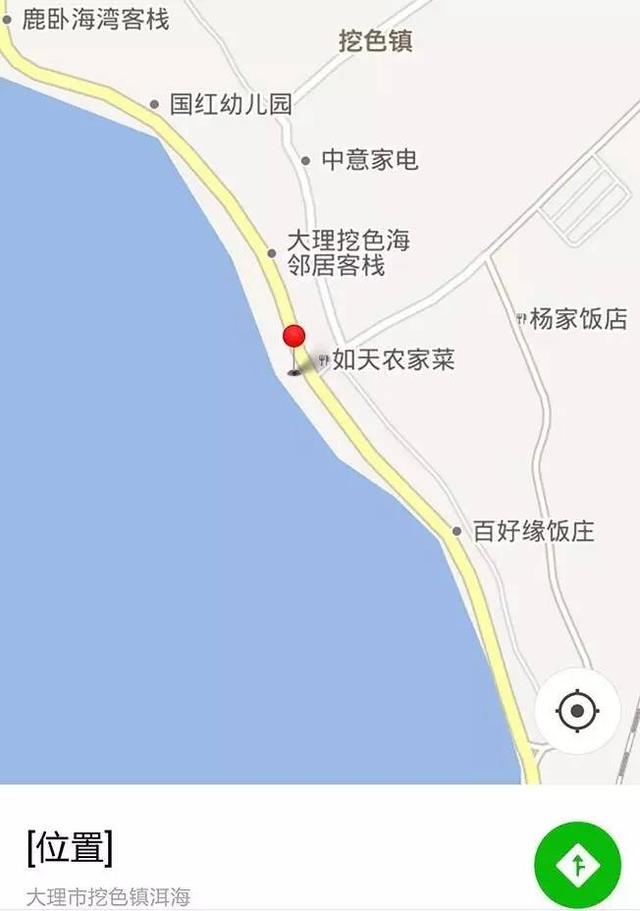Tap the 百好缘饭庄 map point

click(457, 531)
